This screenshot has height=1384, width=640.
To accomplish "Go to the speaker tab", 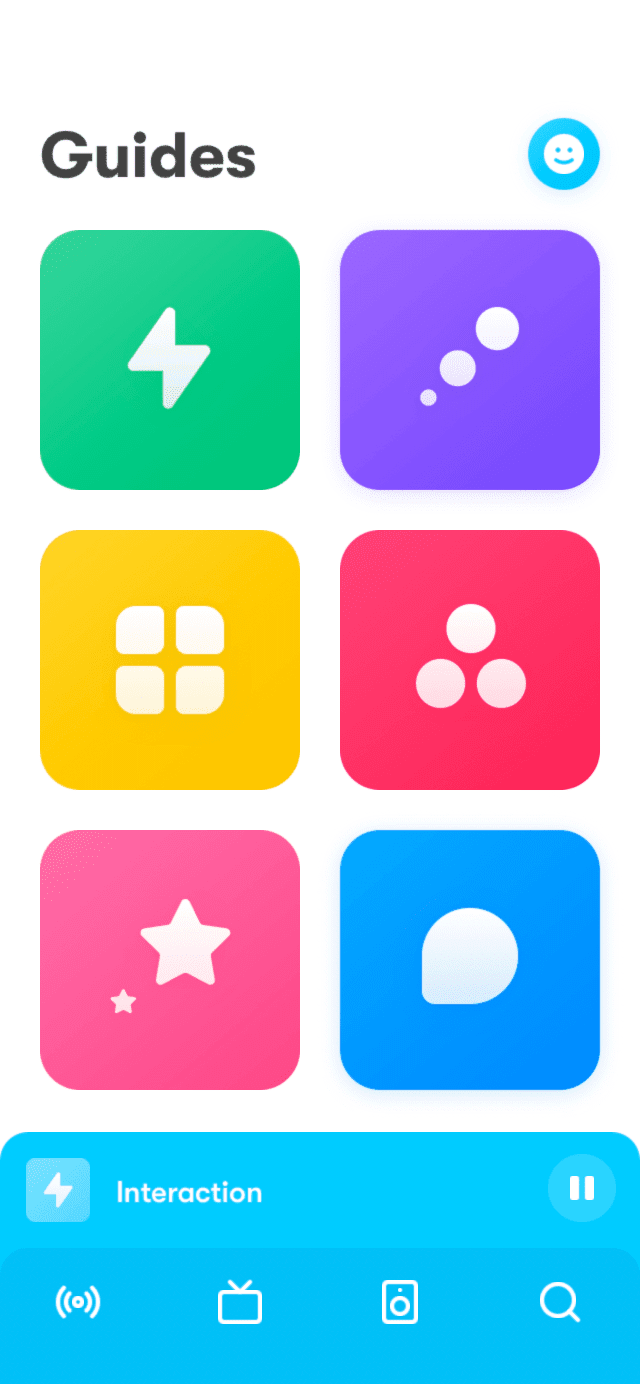I will click(x=400, y=1303).
